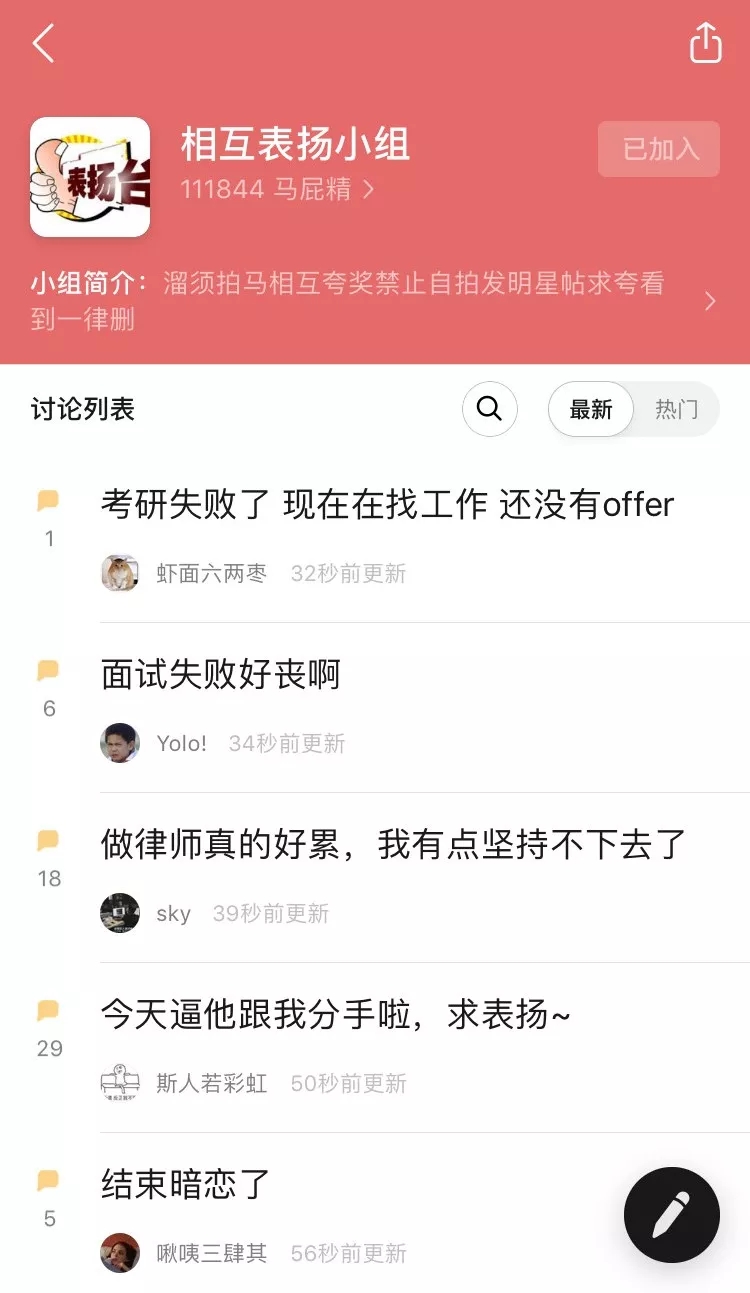Search discussions with the magnifier icon
The image size is (750, 1293).
tap(489, 409)
